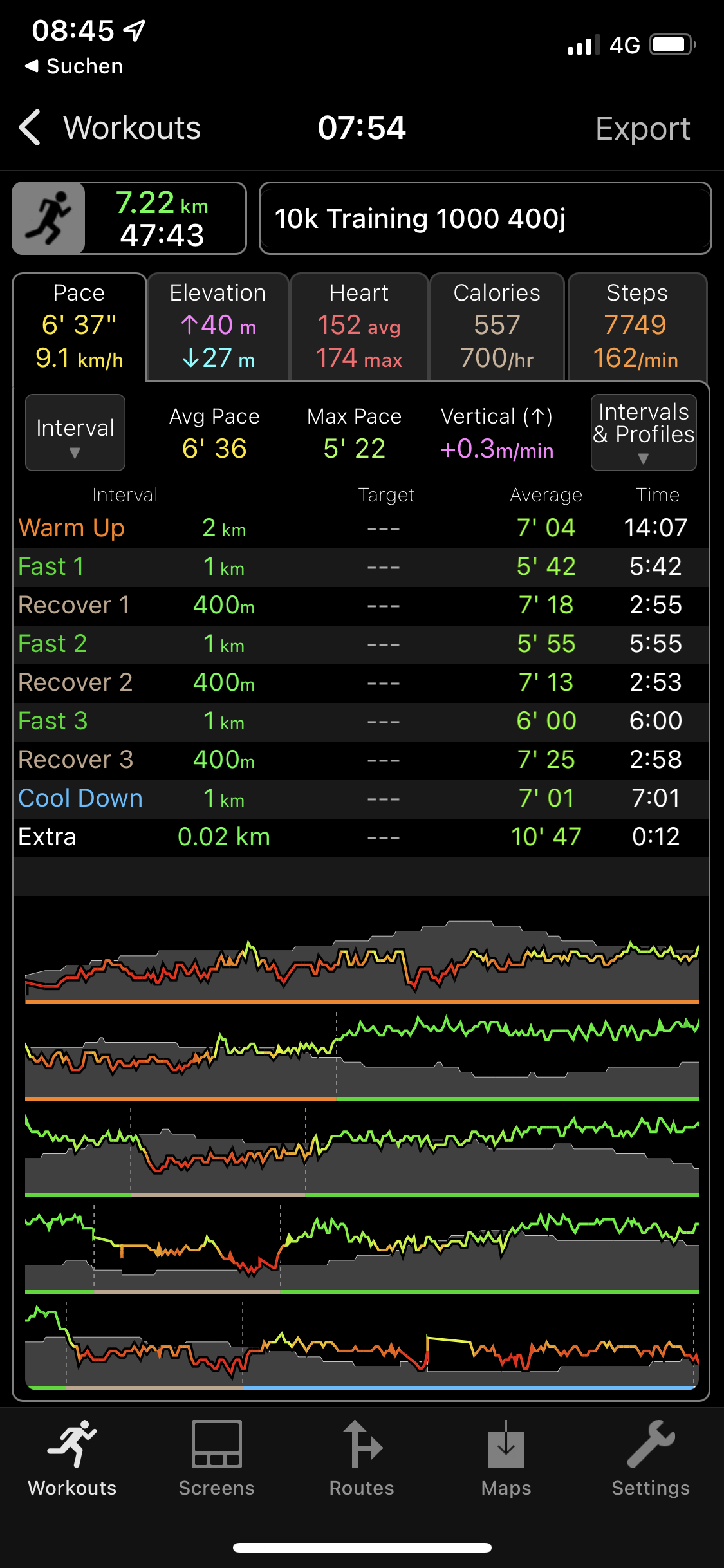
Task: Tap the running activity type icon
Action: (49, 218)
